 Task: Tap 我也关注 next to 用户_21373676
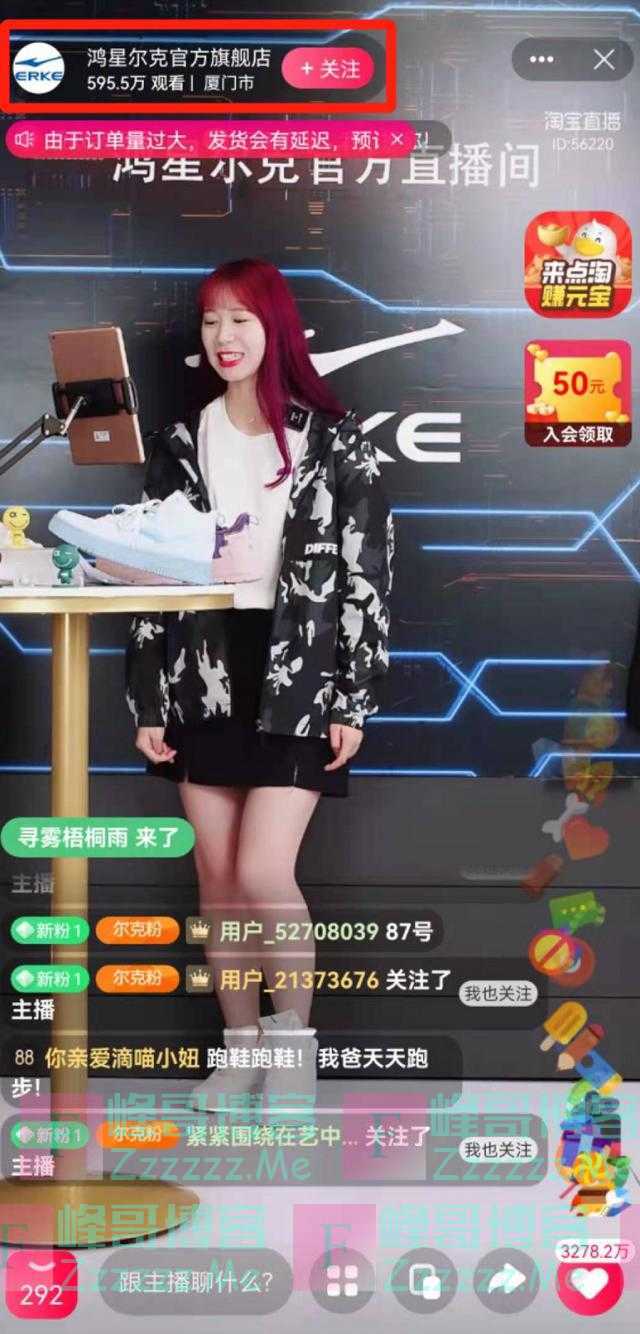click(498, 994)
